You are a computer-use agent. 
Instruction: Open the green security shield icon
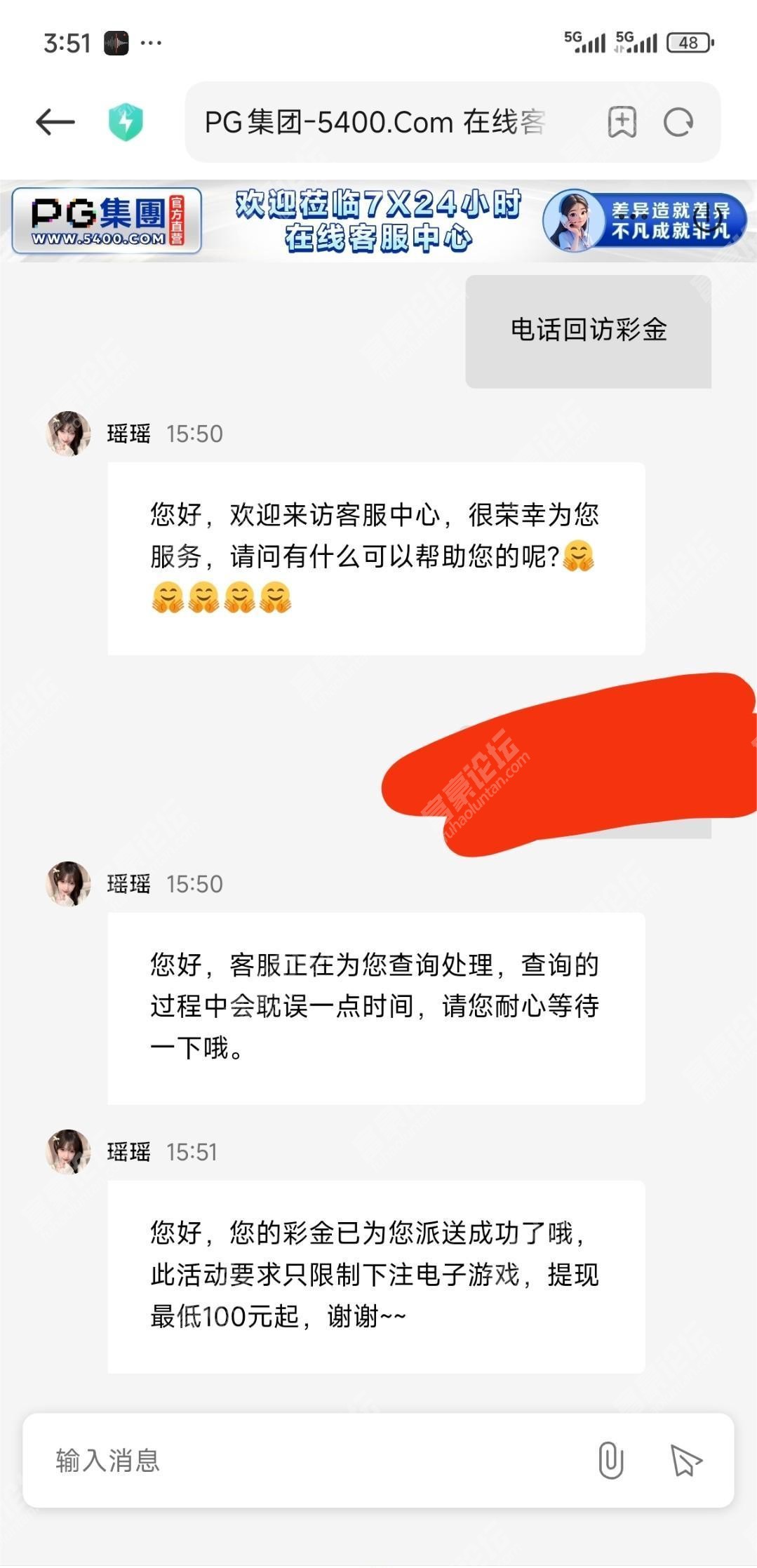coord(126,122)
